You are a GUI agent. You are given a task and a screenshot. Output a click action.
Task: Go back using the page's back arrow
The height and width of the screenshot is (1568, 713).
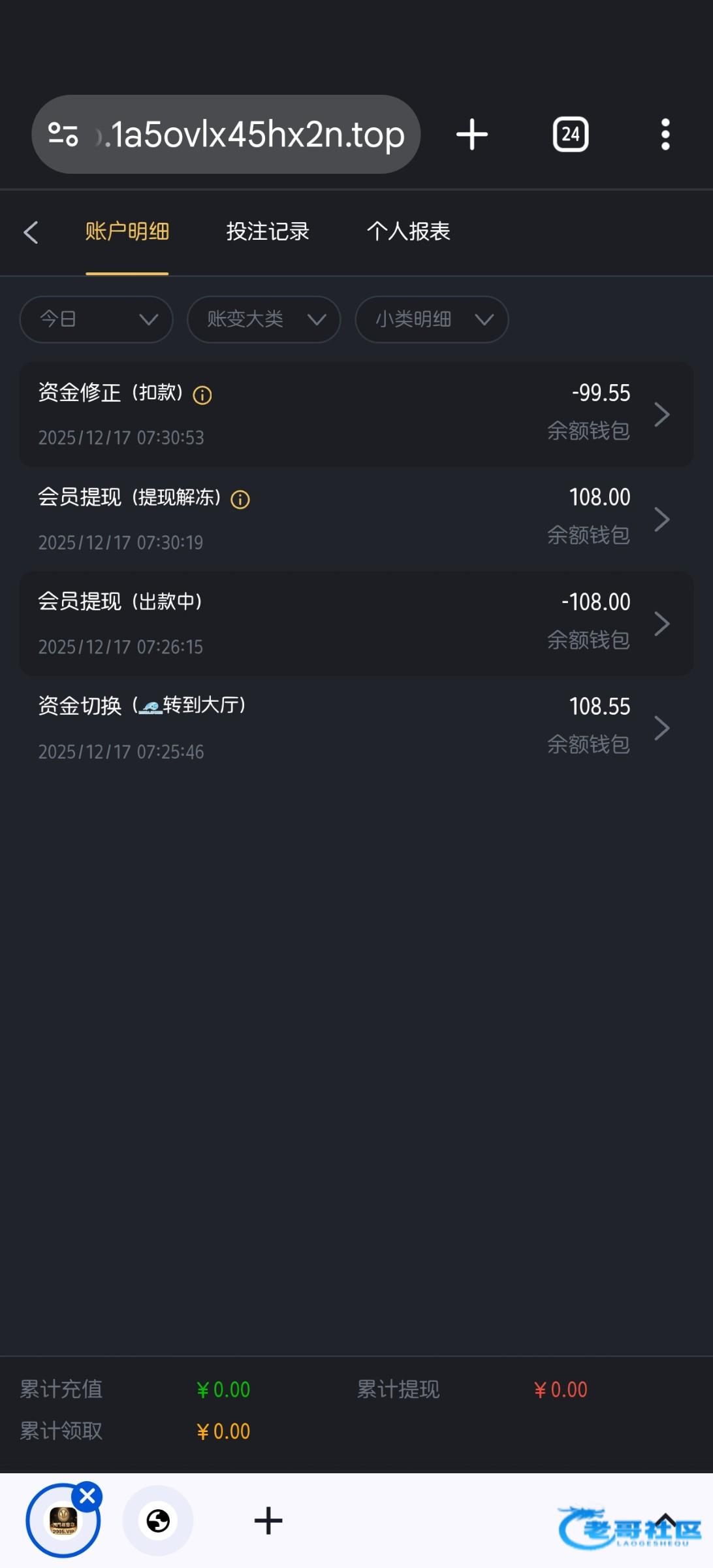[x=31, y=232]
